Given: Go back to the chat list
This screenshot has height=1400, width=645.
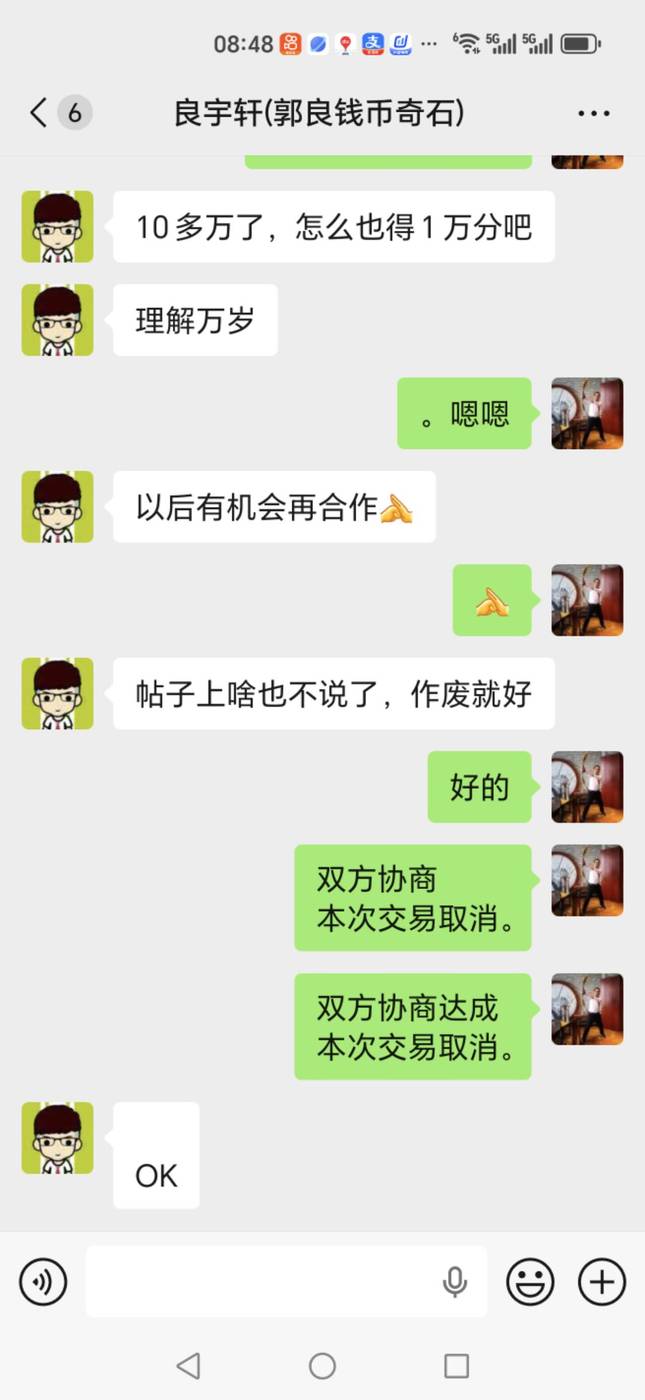Looking at the screenshot, I should point(38,113).
